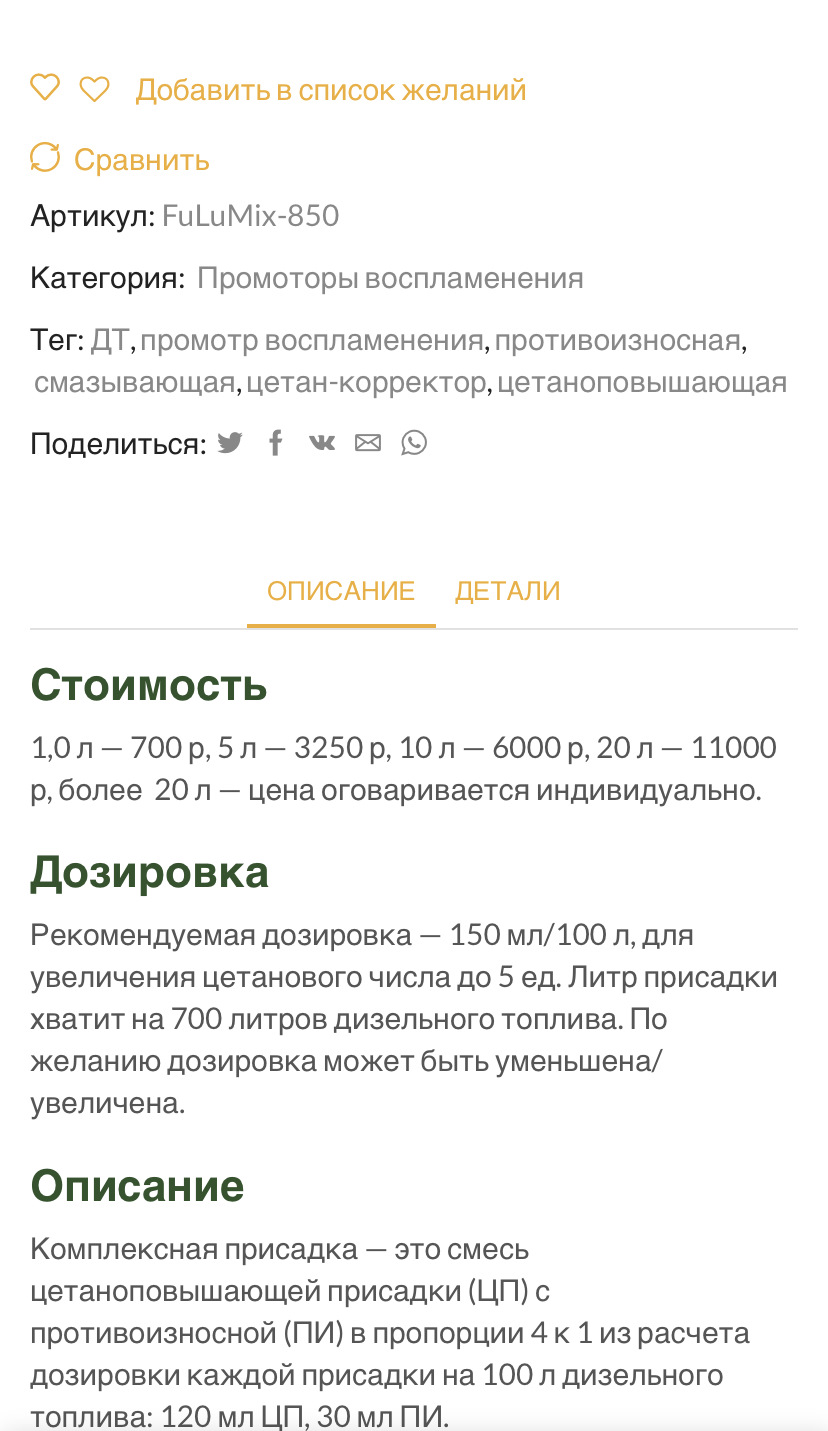Open category Промоторы воспламенения
Image resolution: width=828 pixels, height=1431 pixels.
pyautogui.click(x=390, y=278)
